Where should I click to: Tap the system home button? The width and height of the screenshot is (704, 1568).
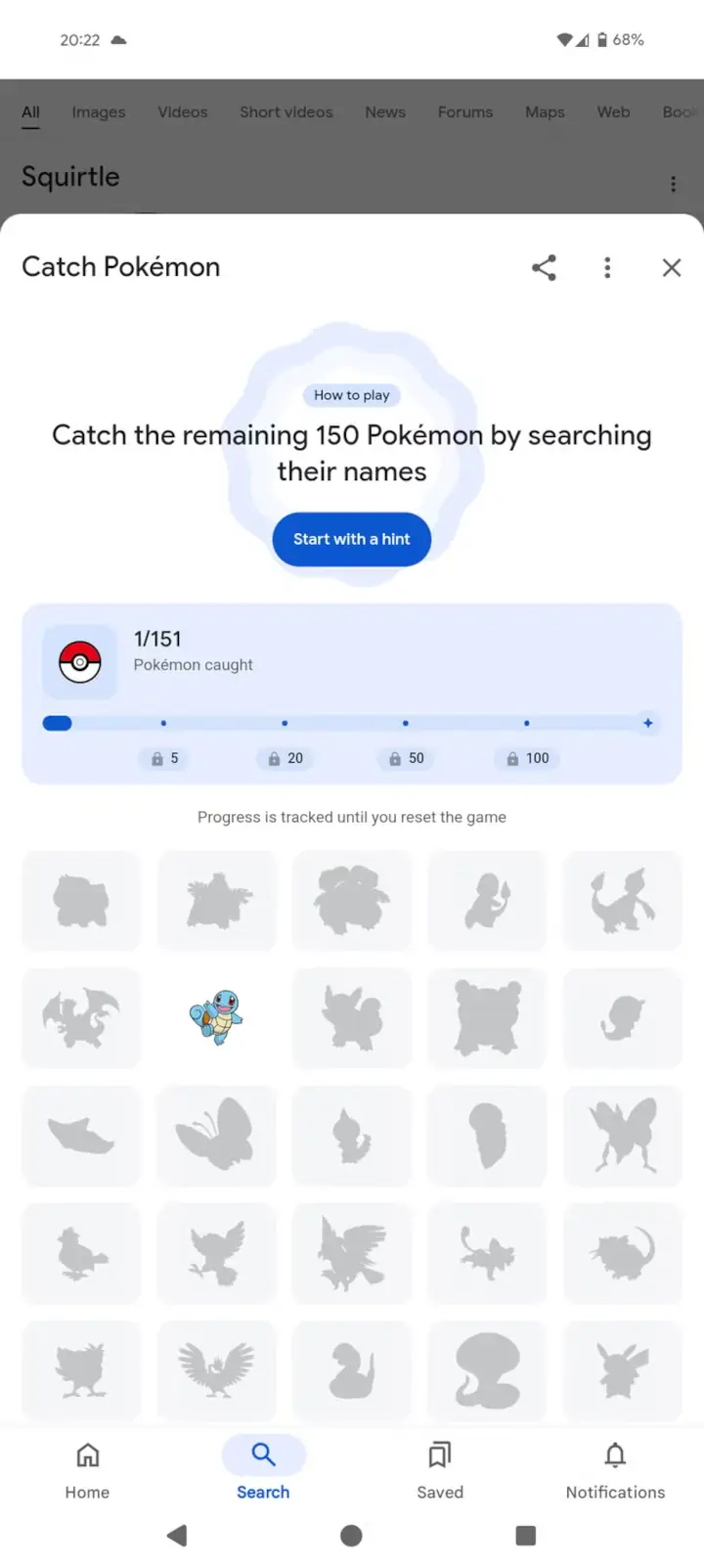click(x=351, y=1535)
